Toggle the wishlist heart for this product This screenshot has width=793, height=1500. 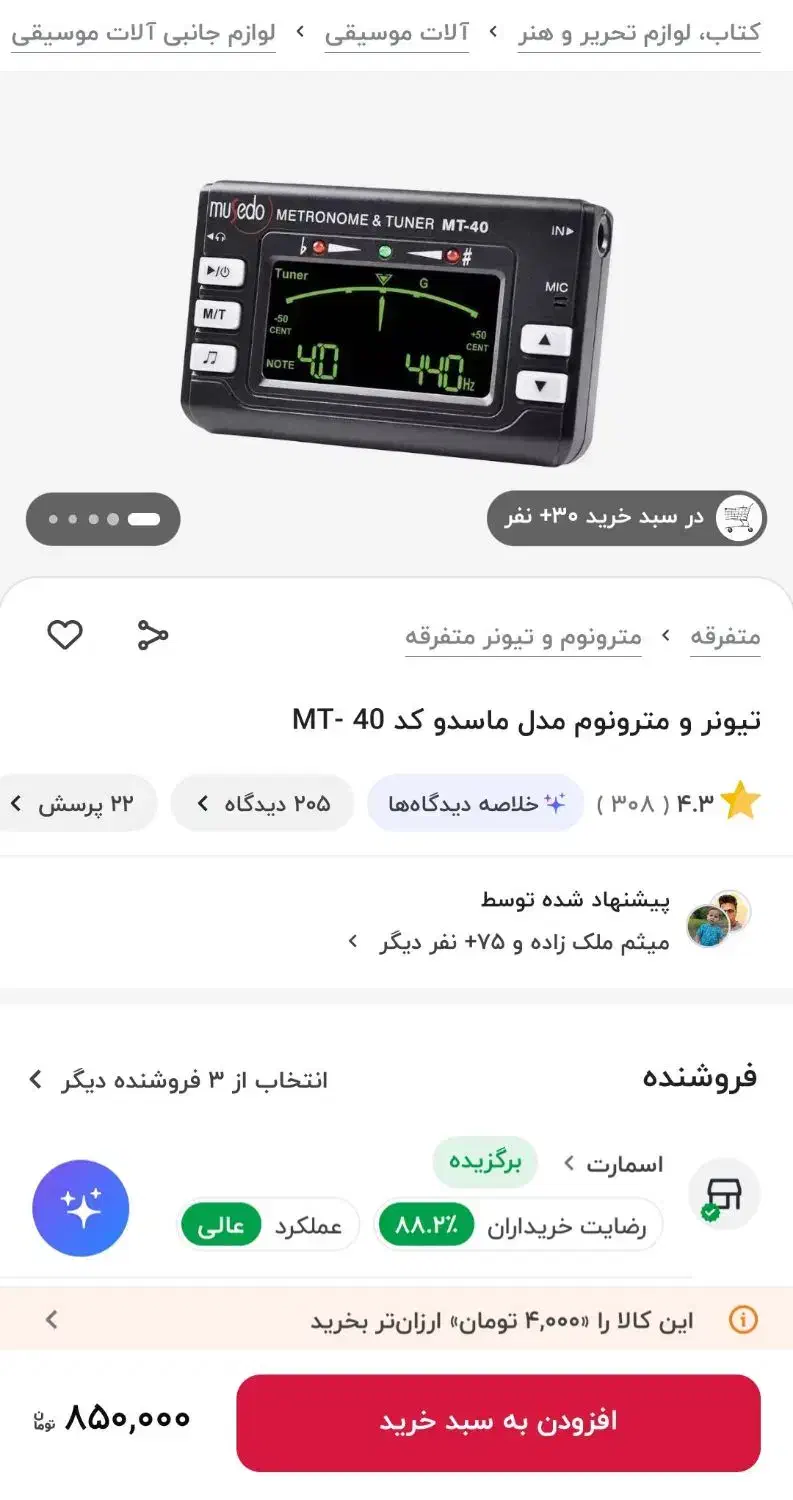65,633
